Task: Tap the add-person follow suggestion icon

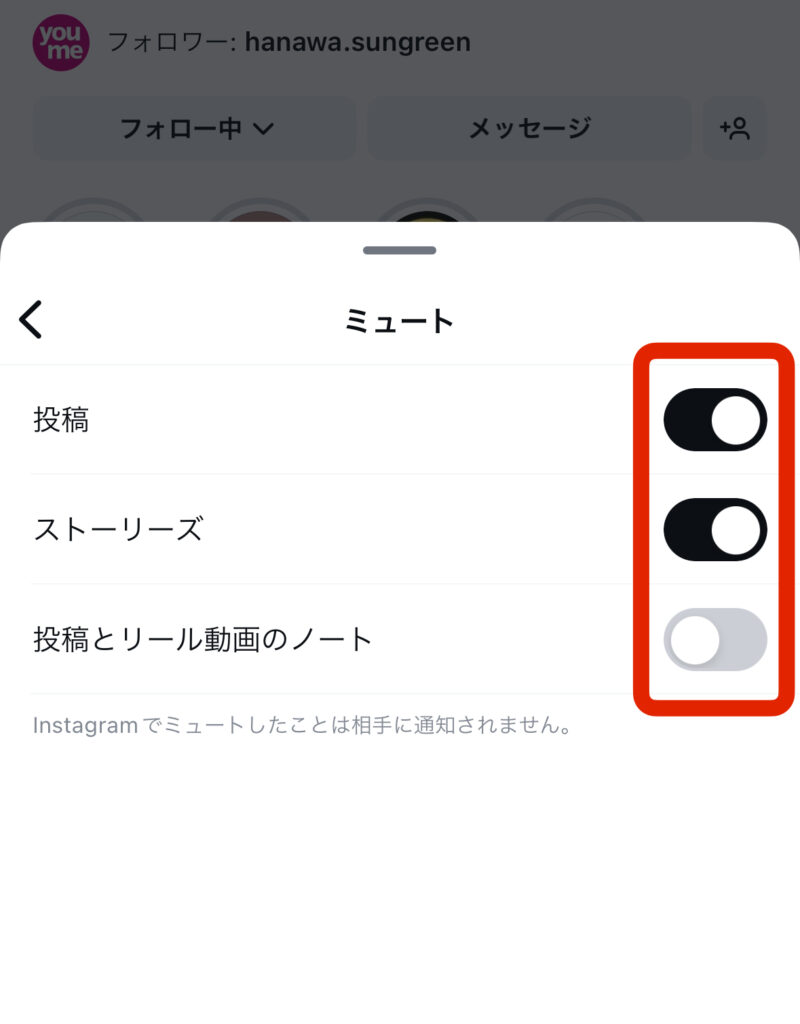Action: [x=735, y=128]
